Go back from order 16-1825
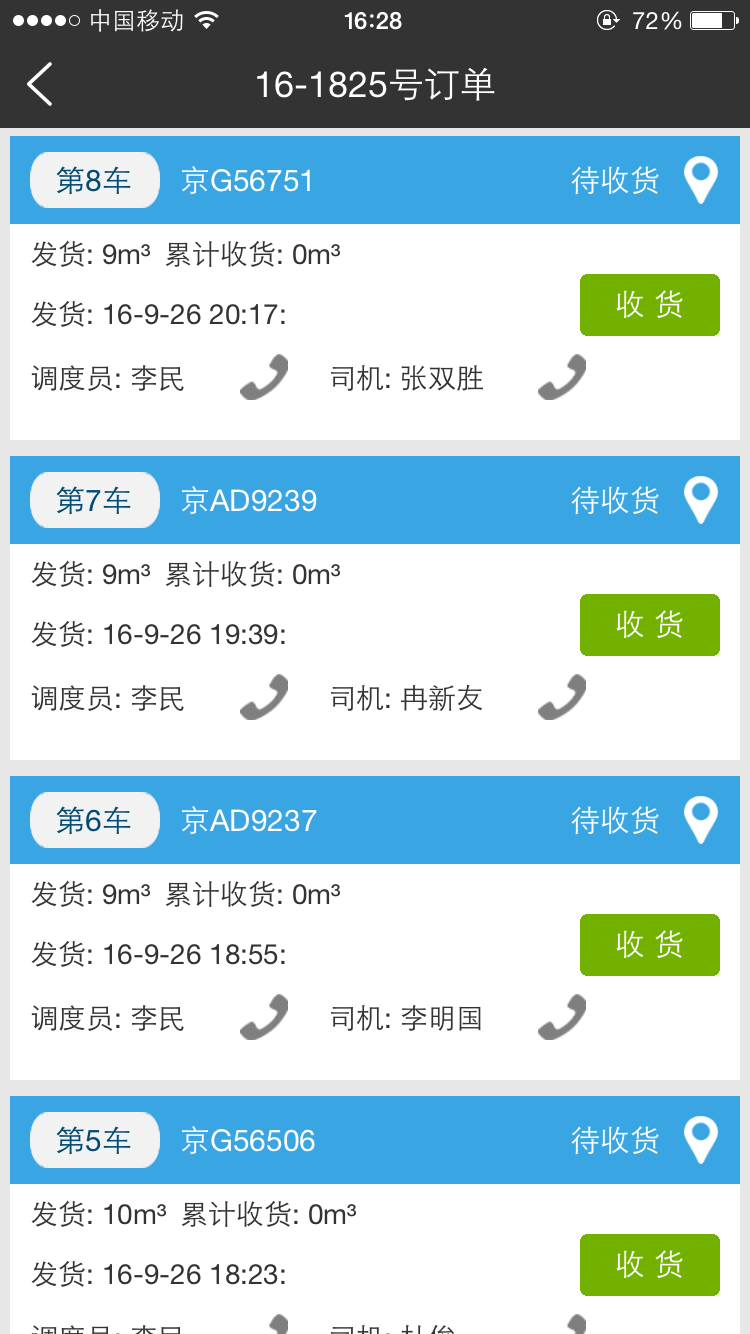The height and width of the screenshot is (1334, 750). (x=40, y=85)
